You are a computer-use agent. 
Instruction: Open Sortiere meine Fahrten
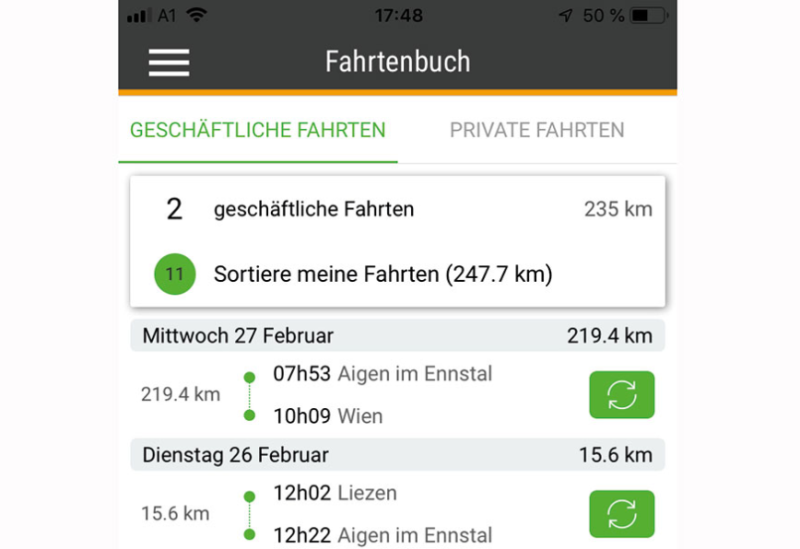383,274
